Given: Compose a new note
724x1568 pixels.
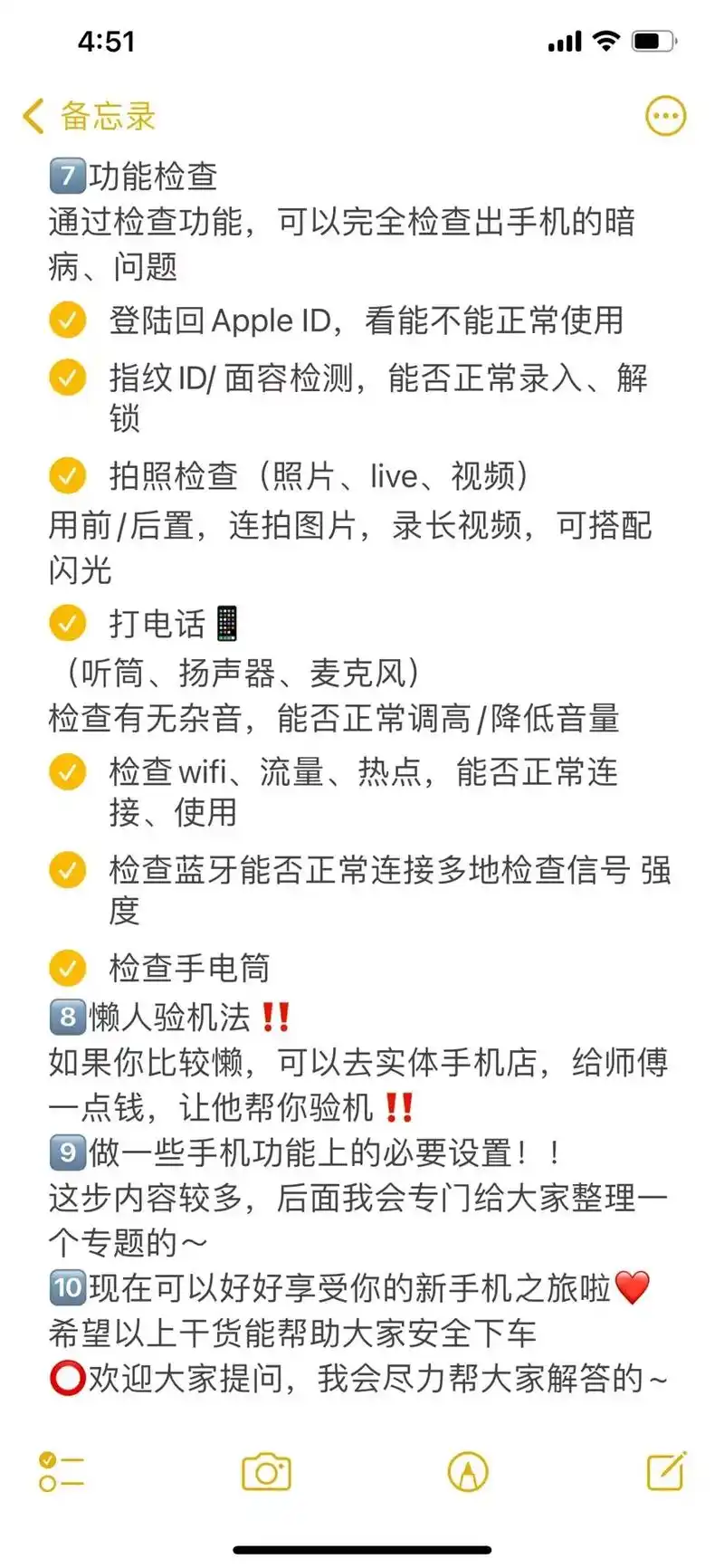Looking at the screenshot, I should [666, 1472].
